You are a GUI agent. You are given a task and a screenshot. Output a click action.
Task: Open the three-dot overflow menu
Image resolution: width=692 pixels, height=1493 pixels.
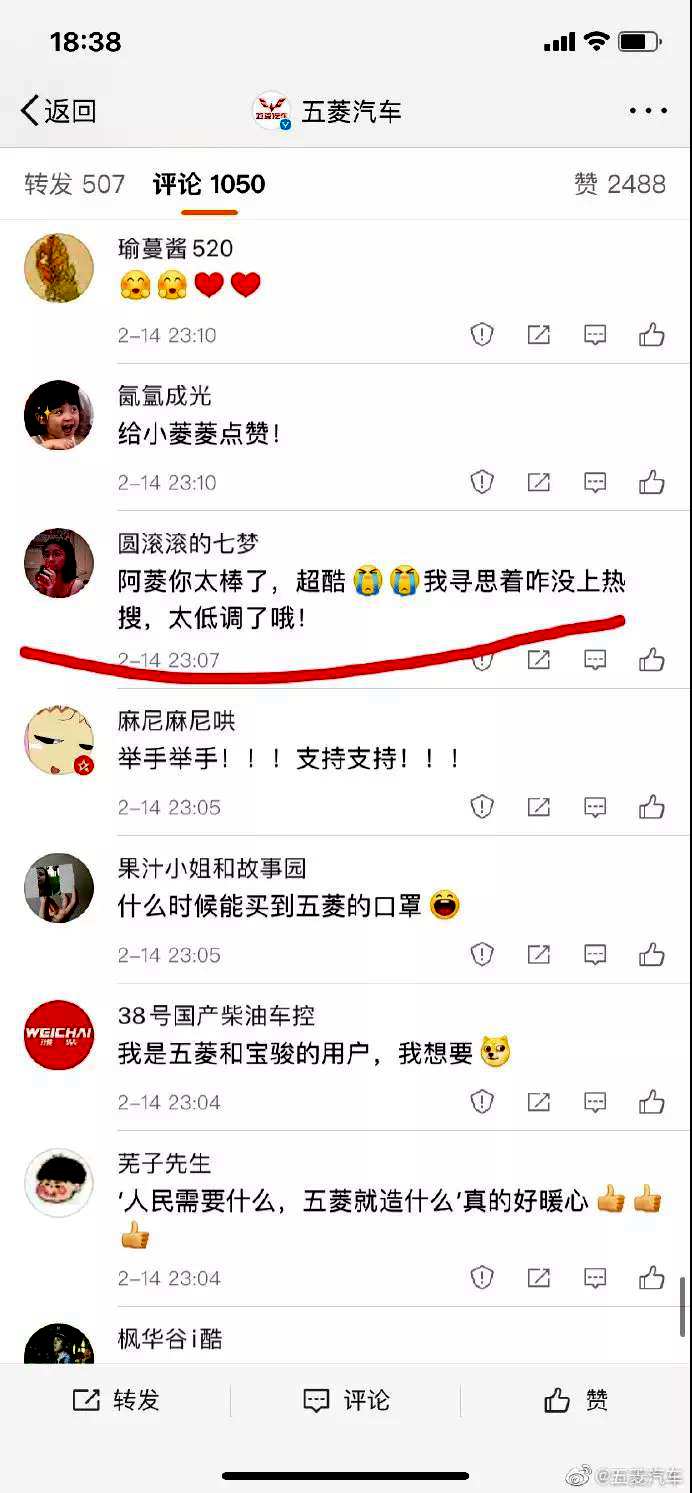[647, 111]
